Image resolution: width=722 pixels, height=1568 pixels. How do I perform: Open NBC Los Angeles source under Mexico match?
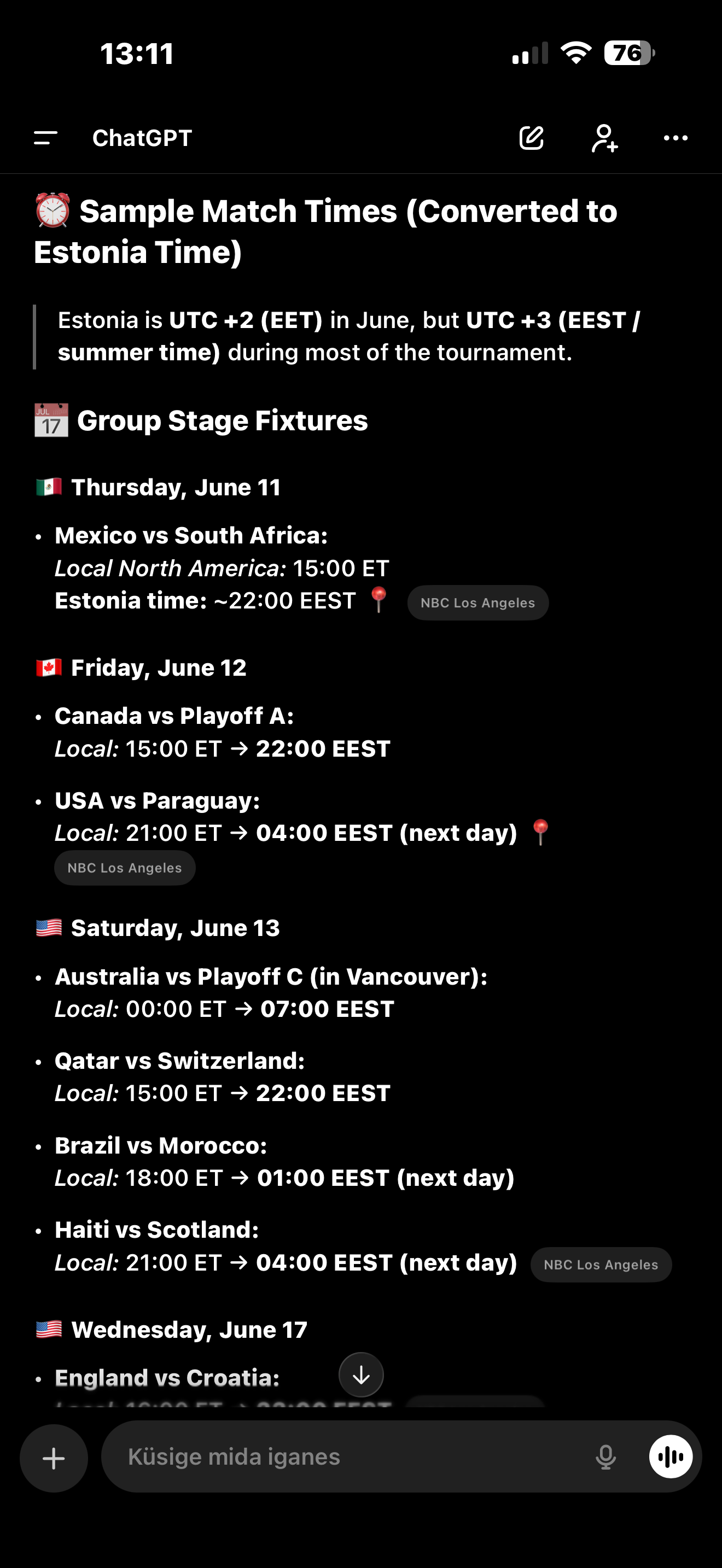pyautogui.click(x=478, y=602)
